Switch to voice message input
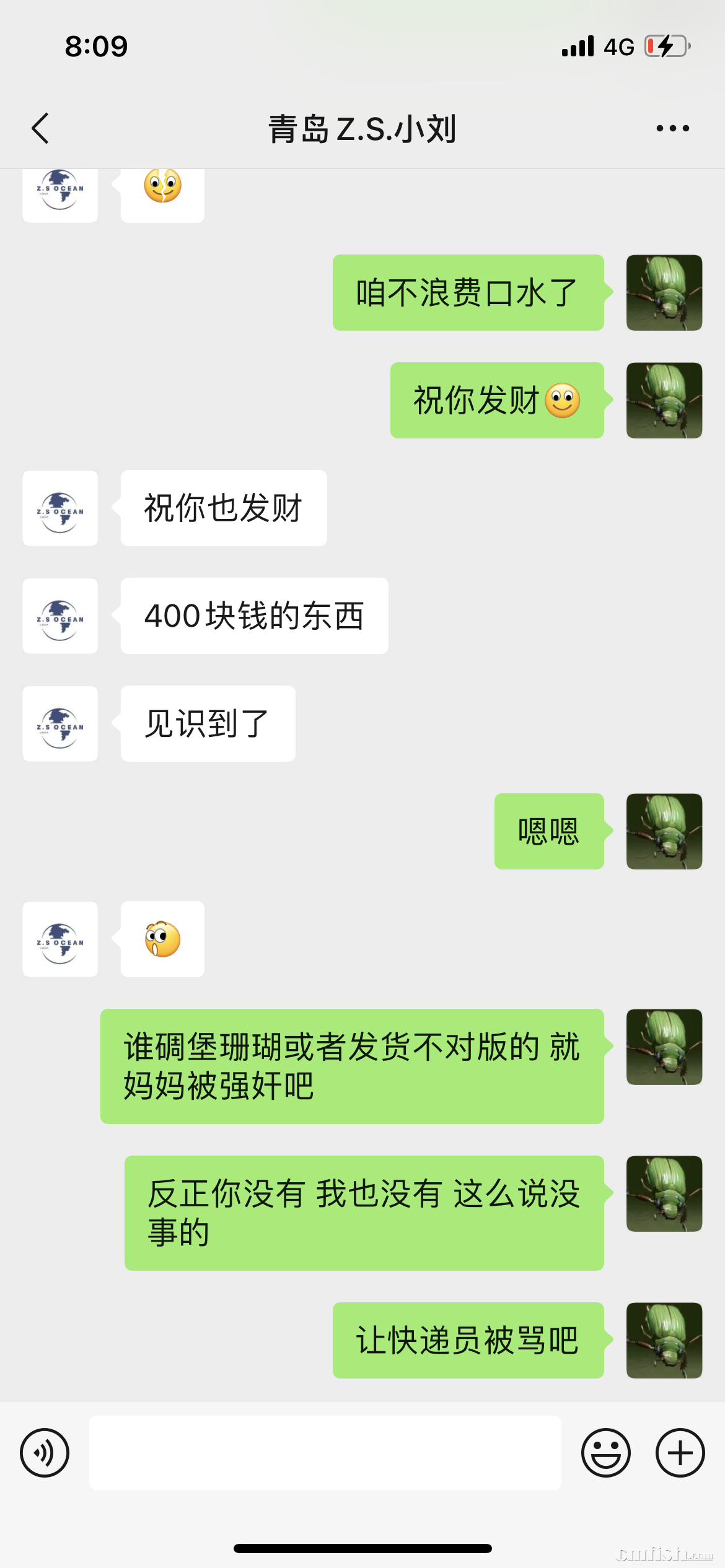Viewport: 725px width, 1568px height. point(45,1453)
